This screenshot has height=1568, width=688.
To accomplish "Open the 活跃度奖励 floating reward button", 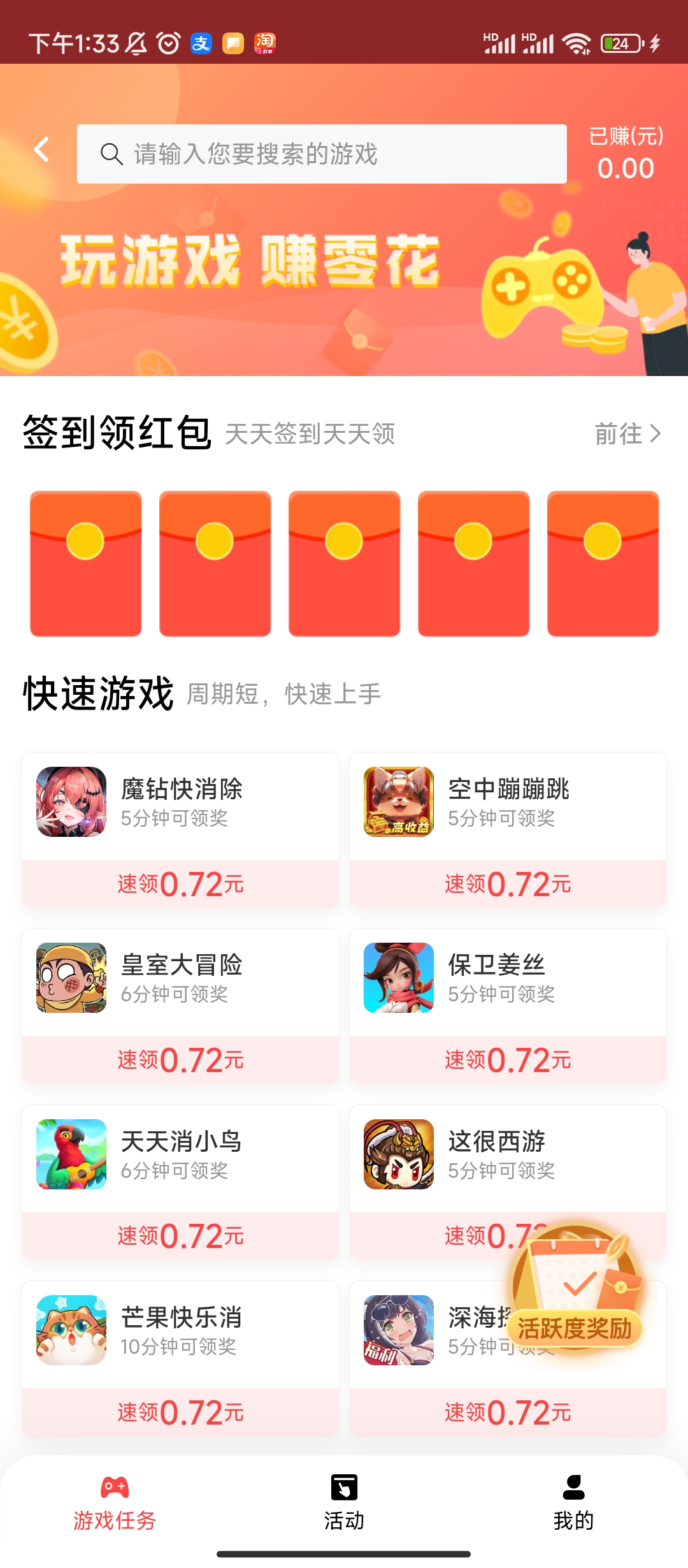I will [x=575, y=1286].
